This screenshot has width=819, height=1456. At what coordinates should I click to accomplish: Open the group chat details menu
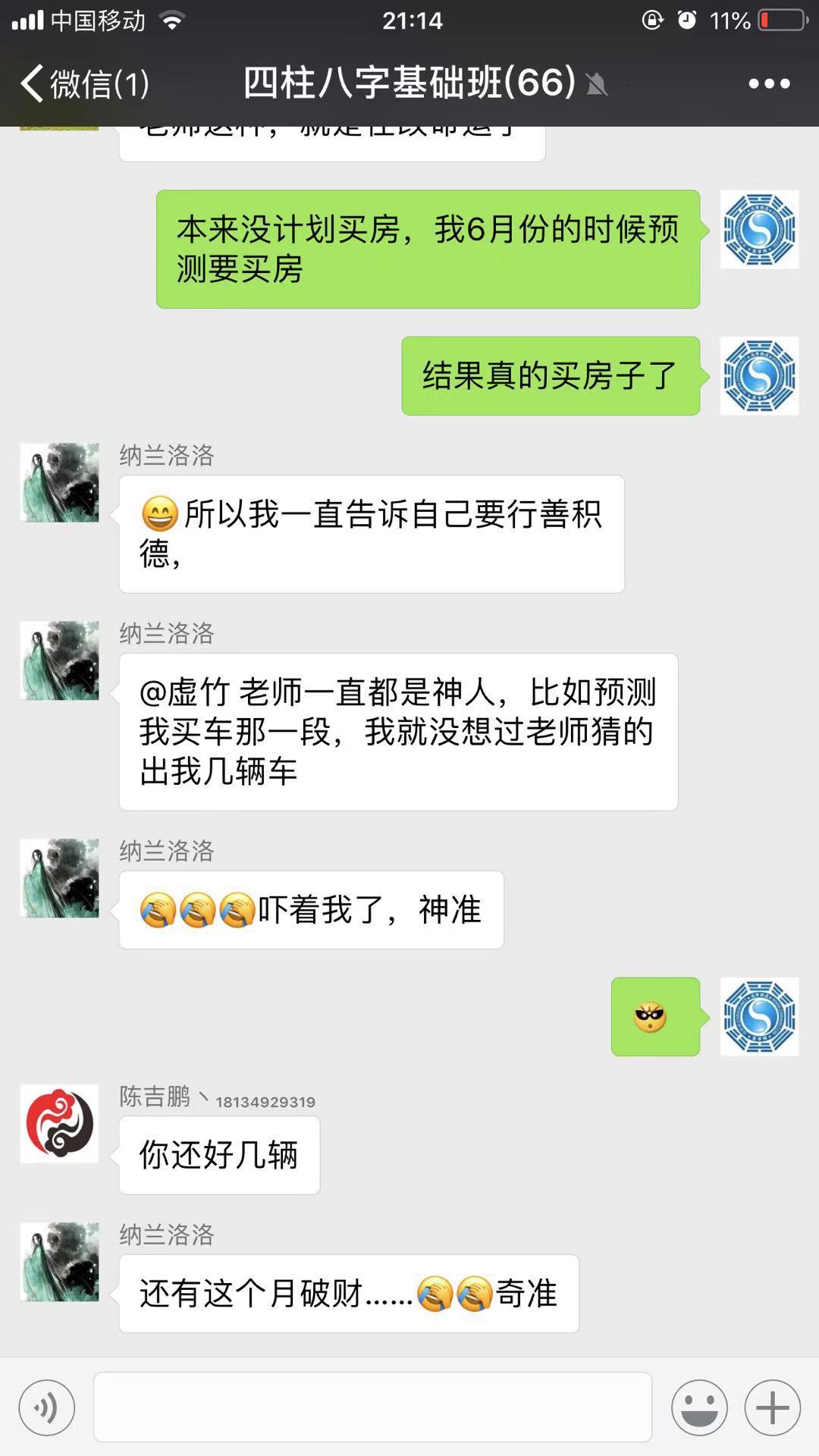click(x=769, y=83)
